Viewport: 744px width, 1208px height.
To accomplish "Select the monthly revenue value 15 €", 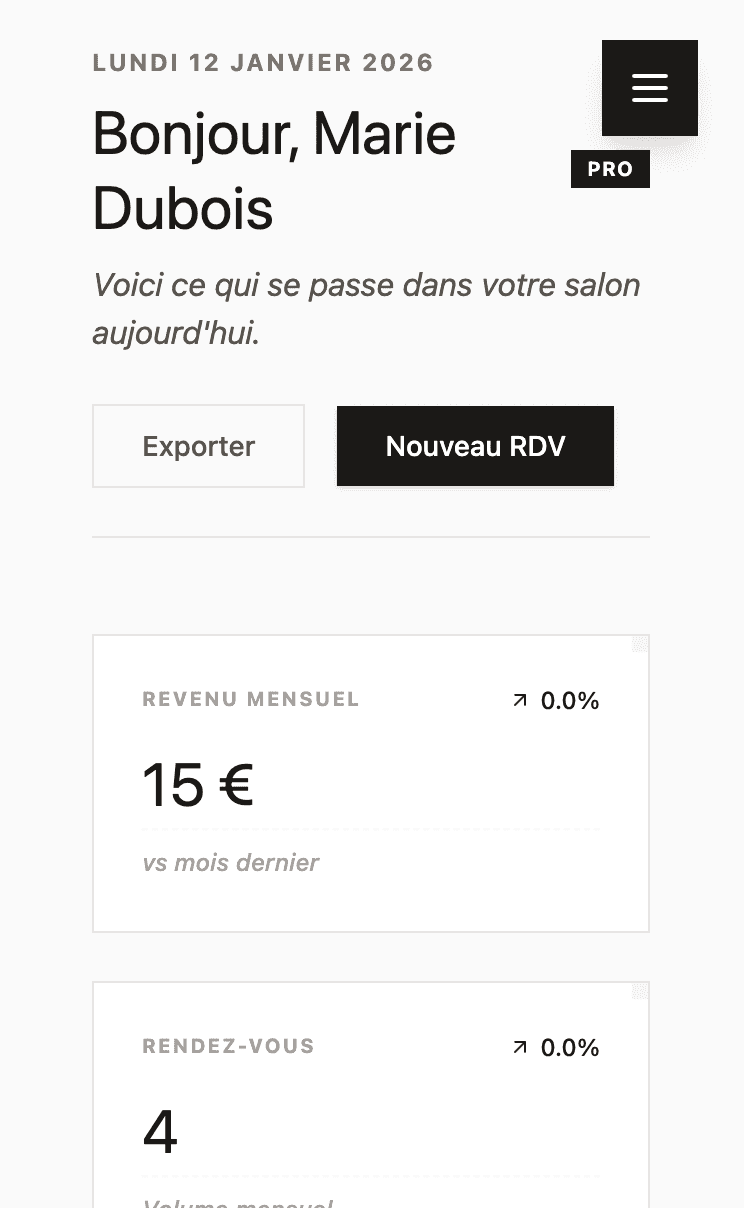I will (x=197, y=784).
